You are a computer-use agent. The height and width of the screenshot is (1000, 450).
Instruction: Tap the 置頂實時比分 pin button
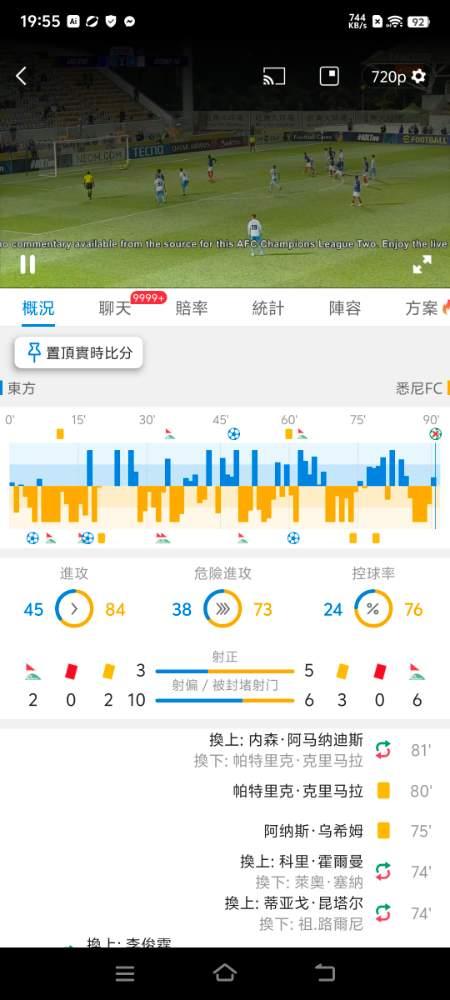(x=79, y=353)
